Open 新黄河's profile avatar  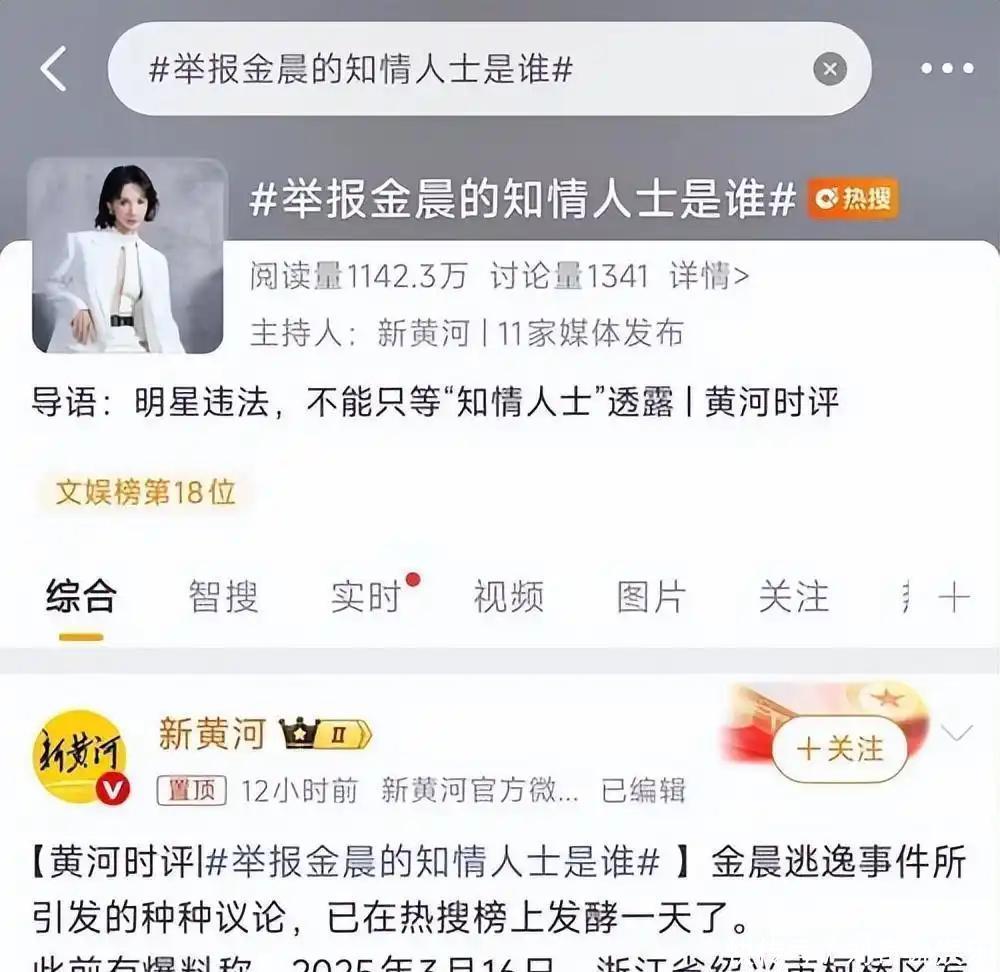tap(80, 757)
